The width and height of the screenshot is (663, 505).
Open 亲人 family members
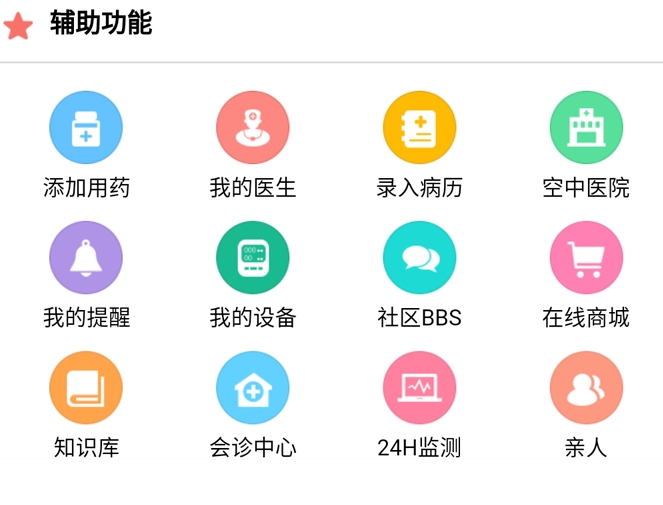point(586,388)
